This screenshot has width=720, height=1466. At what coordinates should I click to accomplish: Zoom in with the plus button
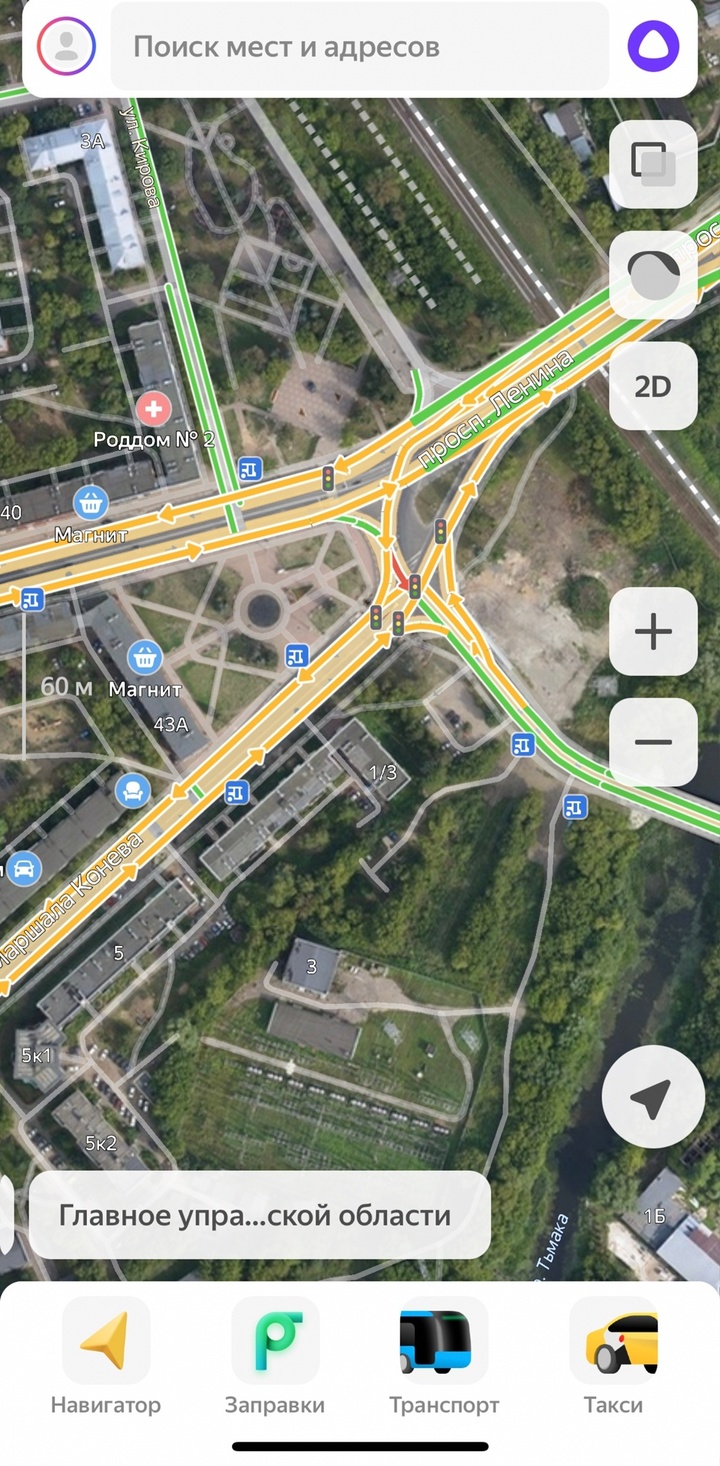click(x=653, y=632)
